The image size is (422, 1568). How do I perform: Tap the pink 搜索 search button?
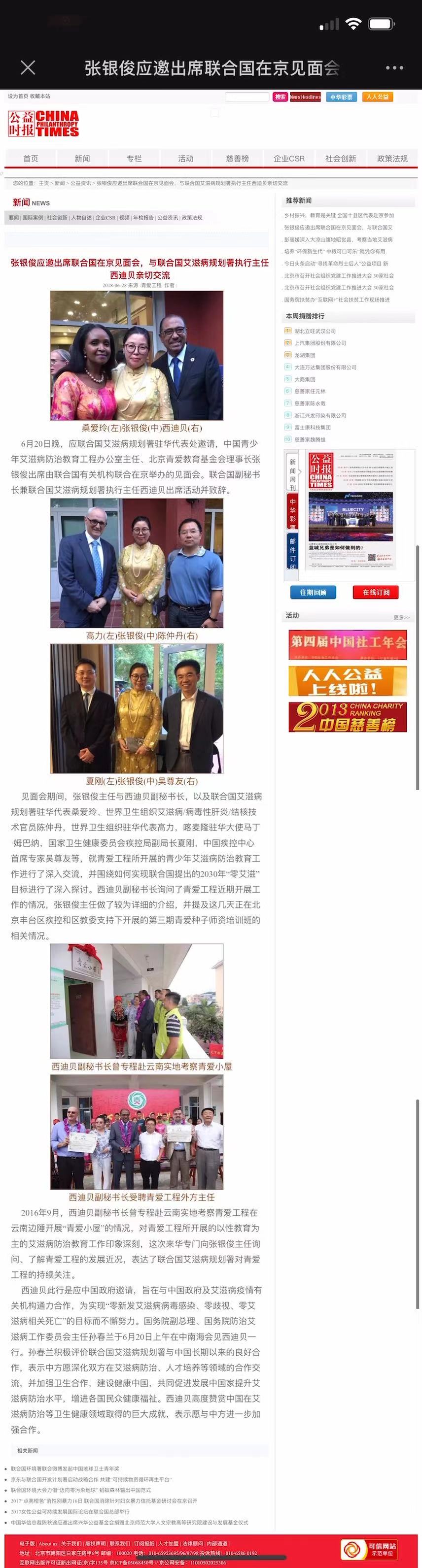click(280, 97)
